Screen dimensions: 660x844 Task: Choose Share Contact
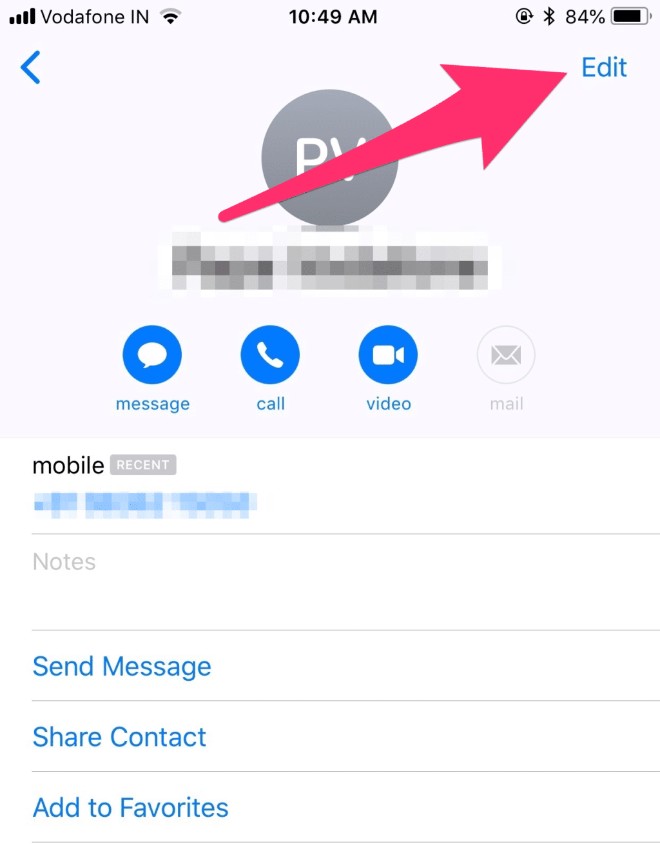[119, 737]
